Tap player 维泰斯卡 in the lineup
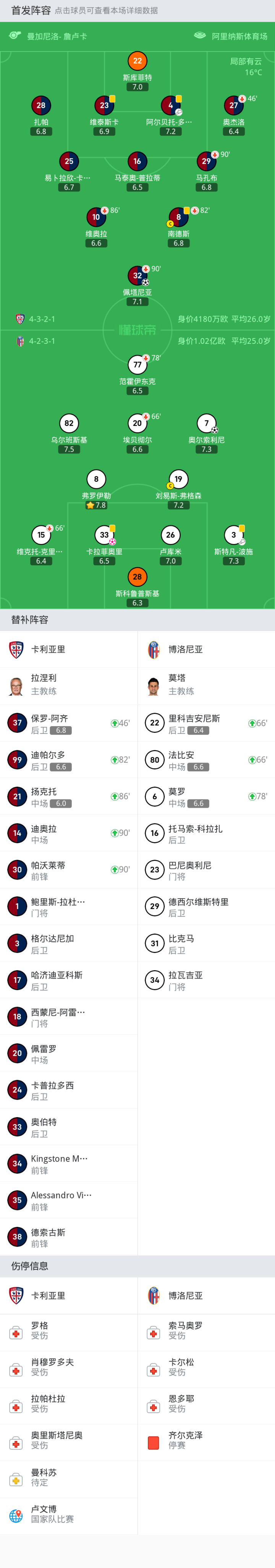Viewport: 275px width, 1568px height. [104, 106]
